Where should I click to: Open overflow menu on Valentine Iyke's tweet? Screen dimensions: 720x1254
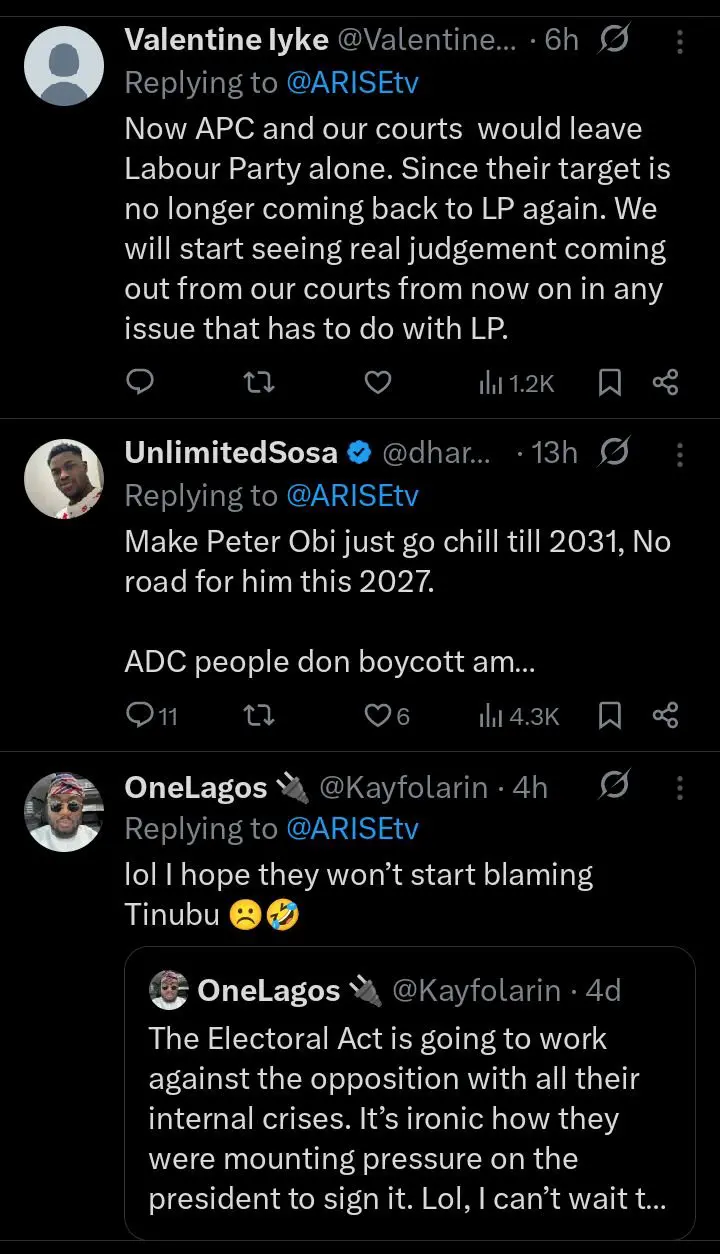(x=680, y=41)
